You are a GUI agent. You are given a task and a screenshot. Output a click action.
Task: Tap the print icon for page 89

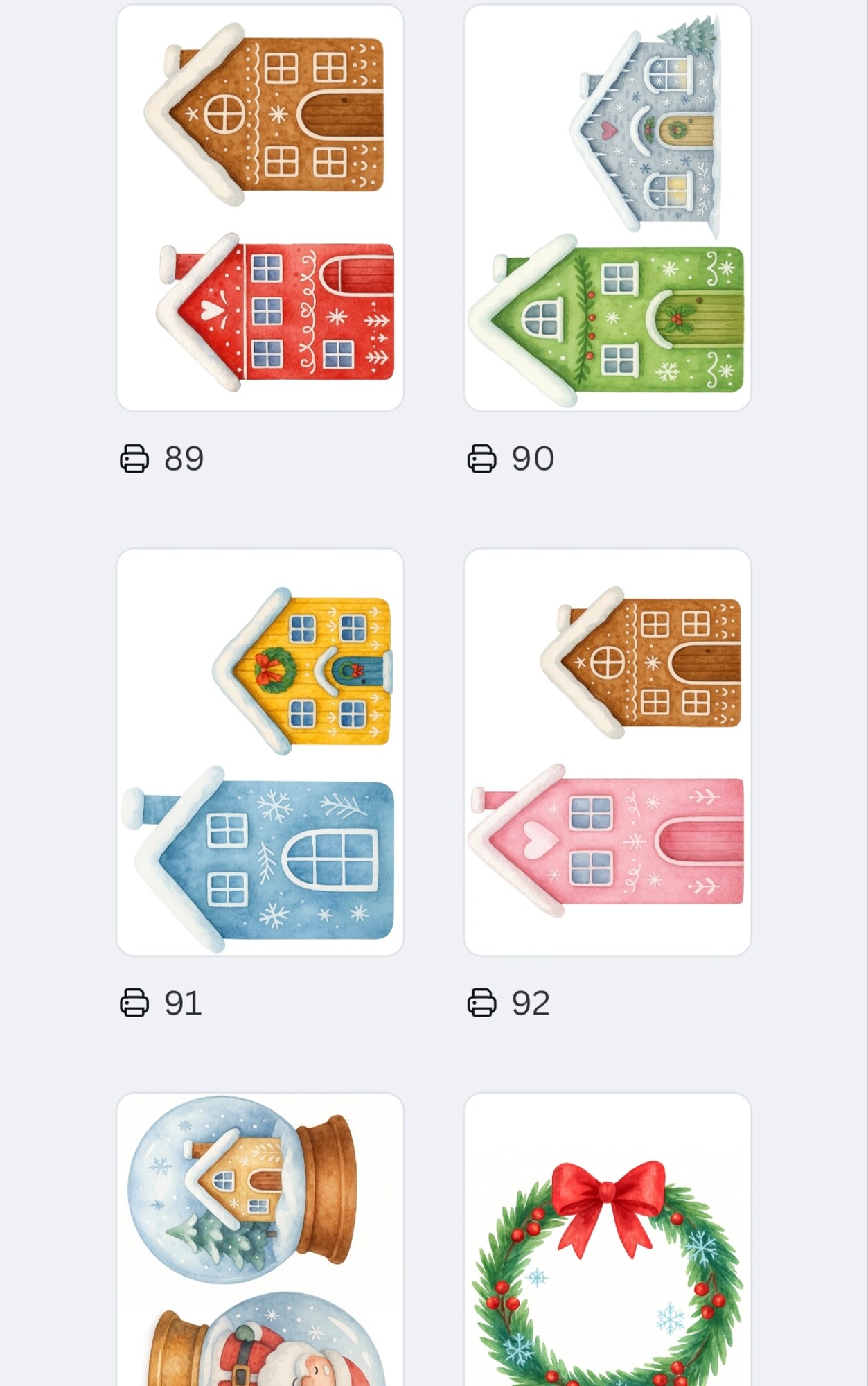coord(134,459)
